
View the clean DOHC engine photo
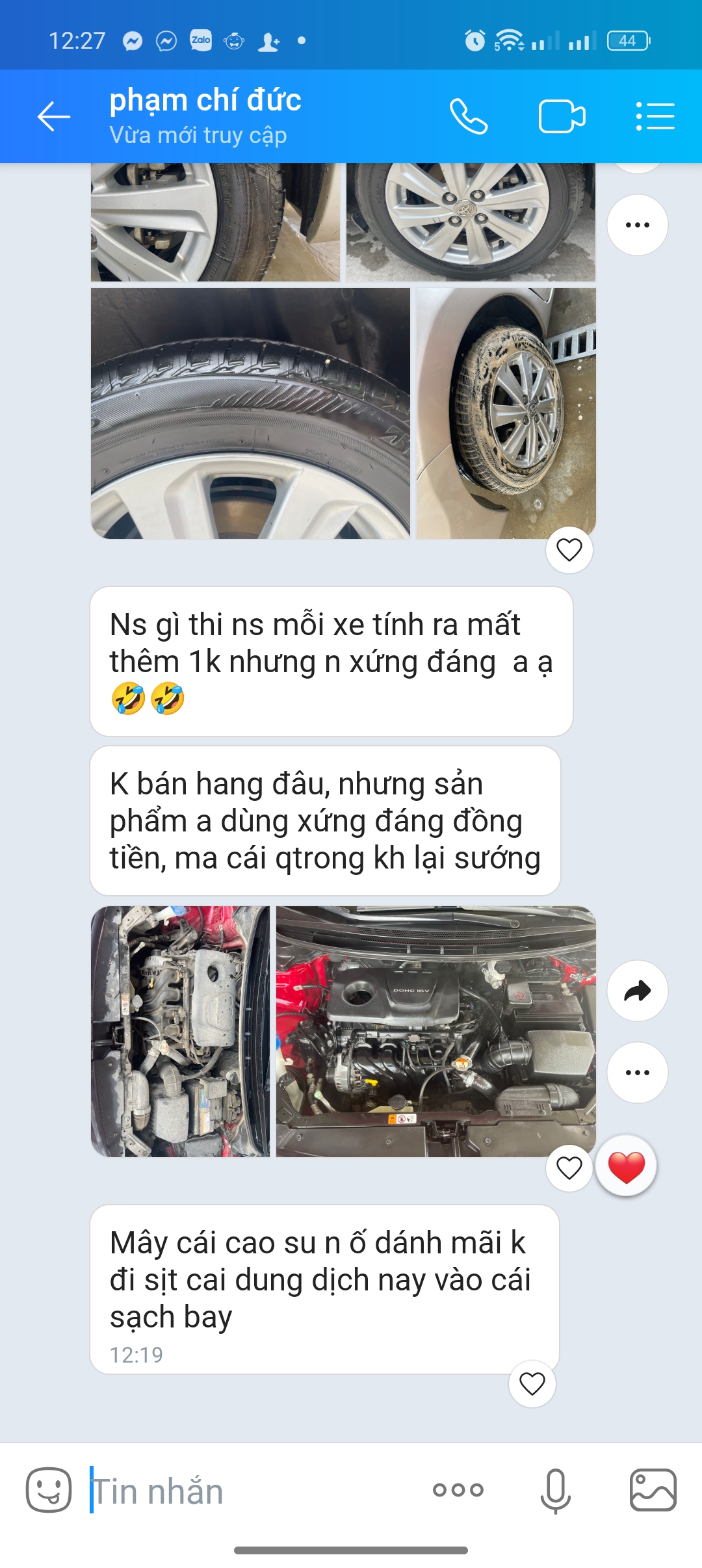435,1031
